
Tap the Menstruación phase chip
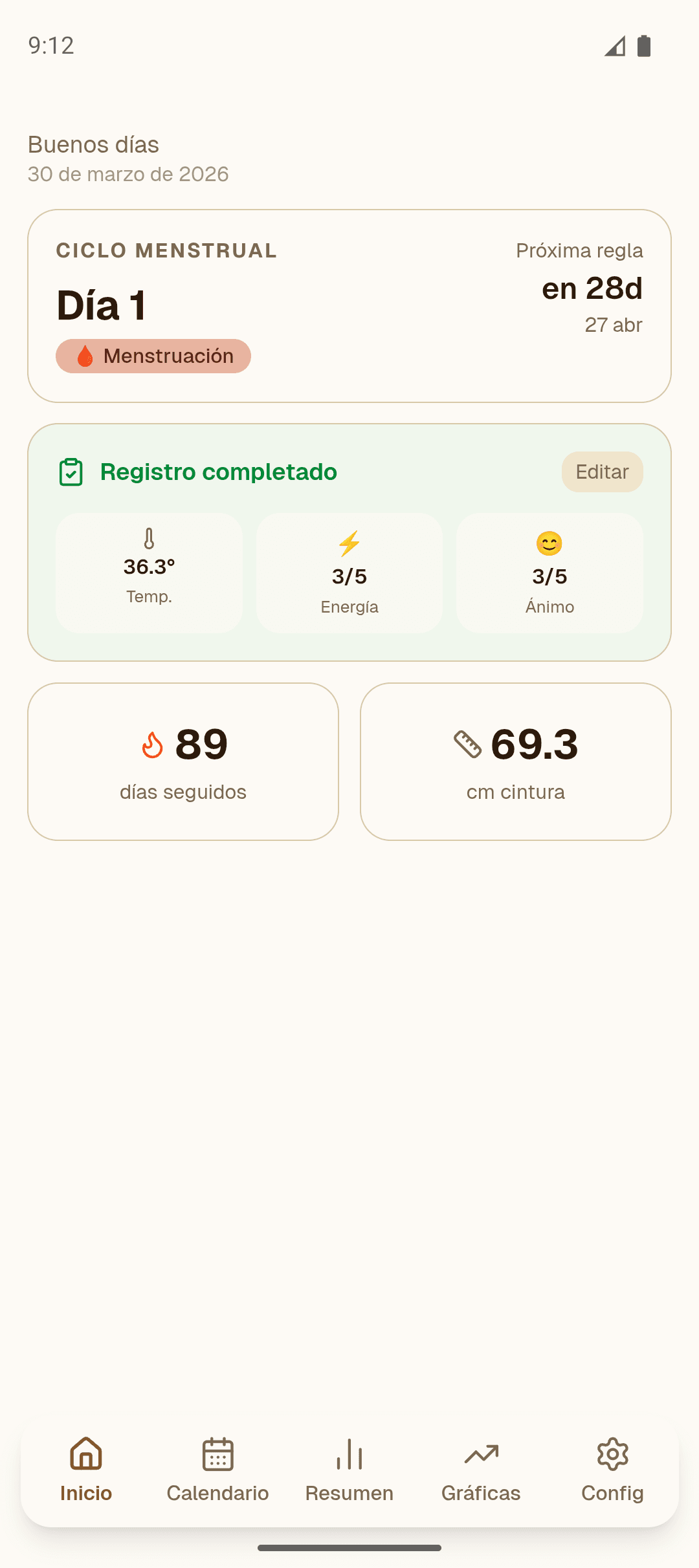click(x=153, y=356)
